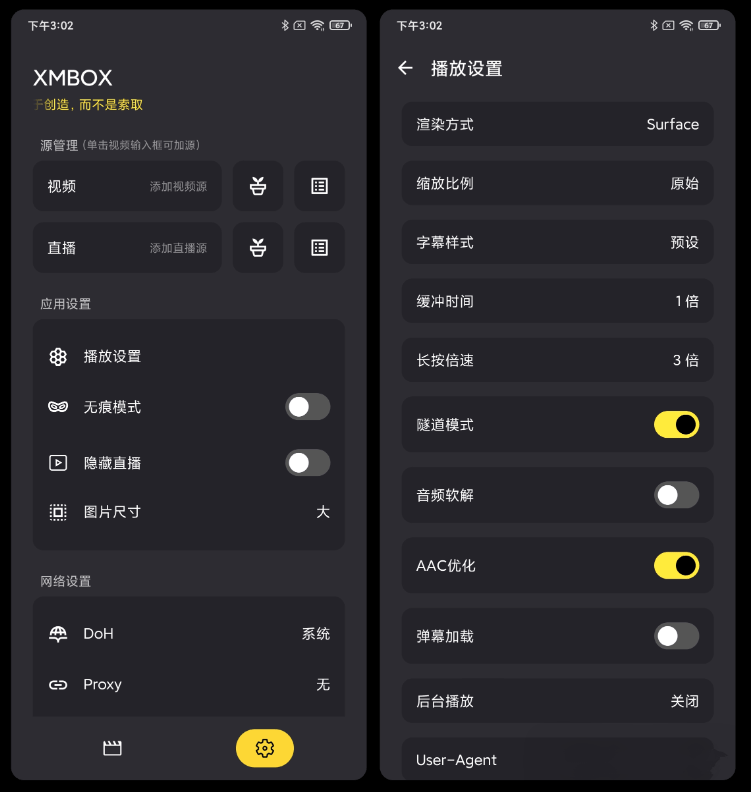Select the 隐藏直播 play icon
The height and width of the screenshot is (792, 751).
pos(57,462)
